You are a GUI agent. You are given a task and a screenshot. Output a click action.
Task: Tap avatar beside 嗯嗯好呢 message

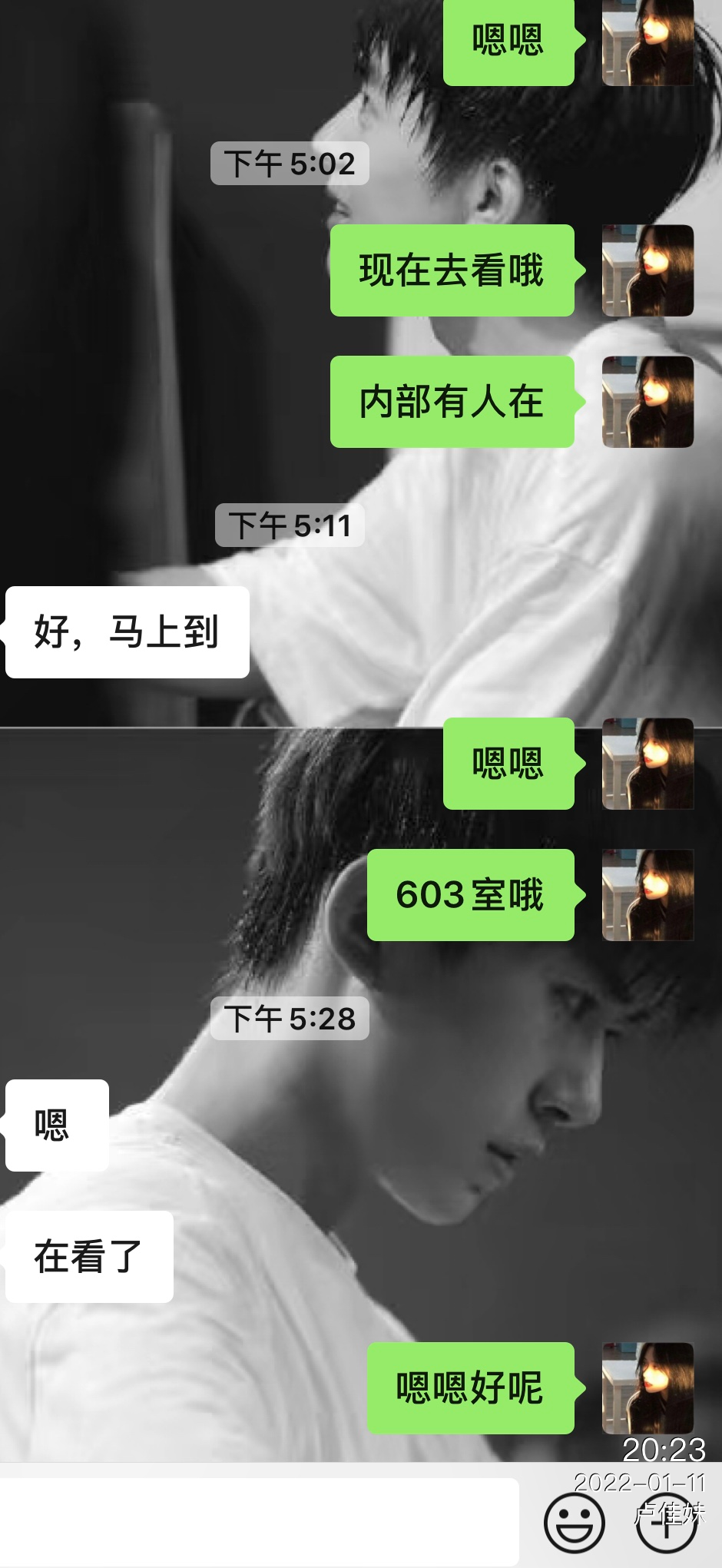(647, 1387)
